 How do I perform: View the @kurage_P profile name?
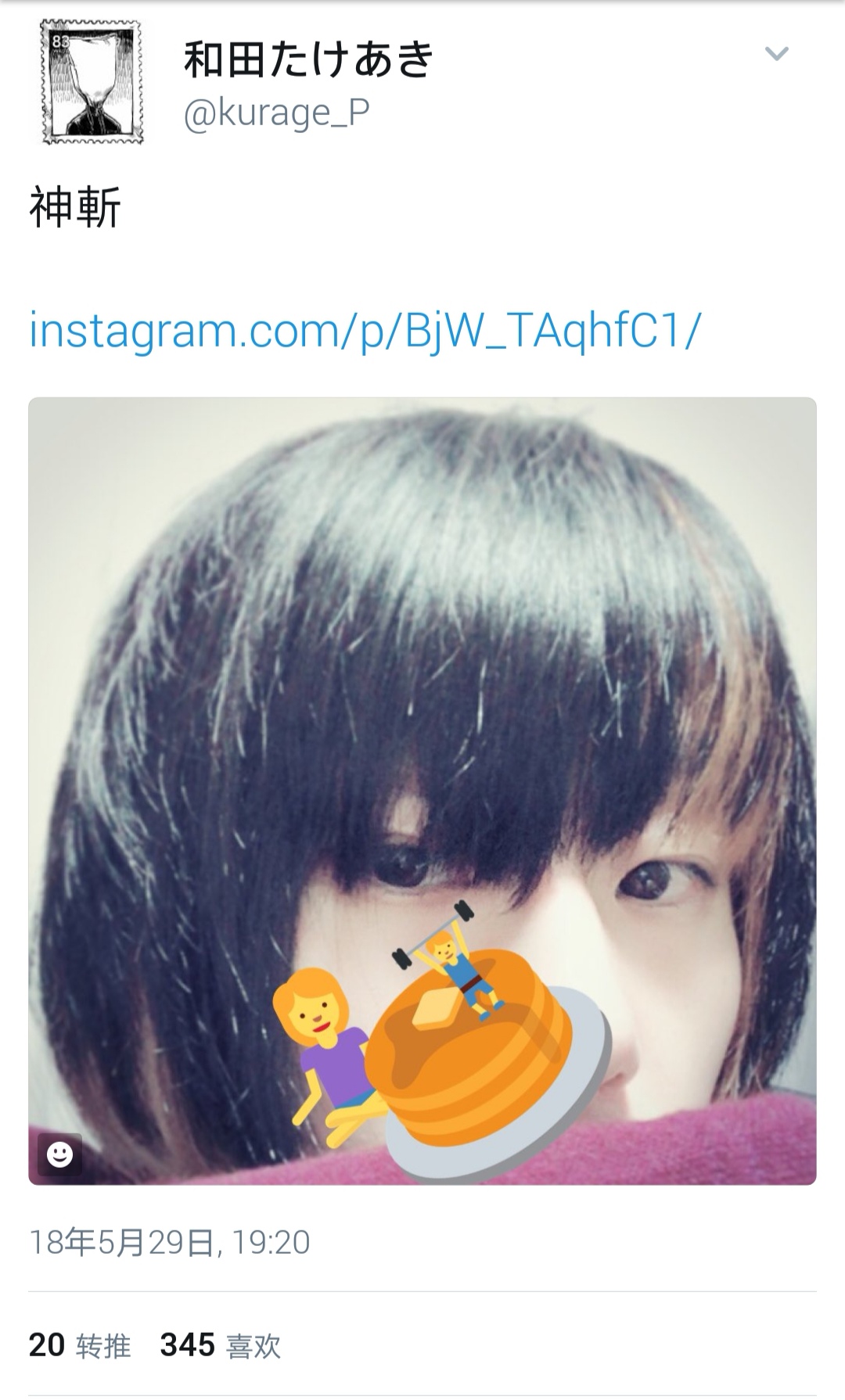point(276,113)
